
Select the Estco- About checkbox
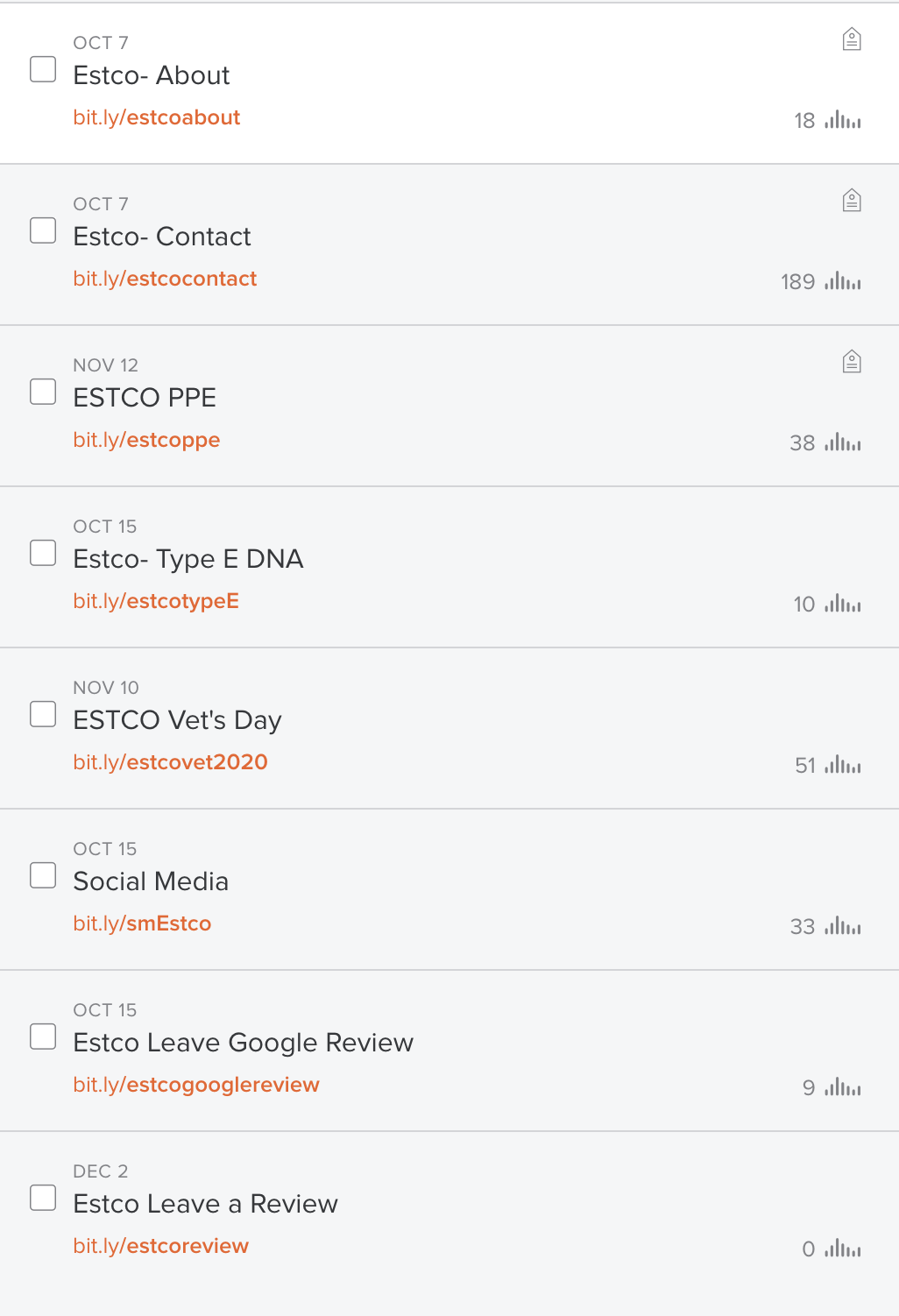coord(43,69)
